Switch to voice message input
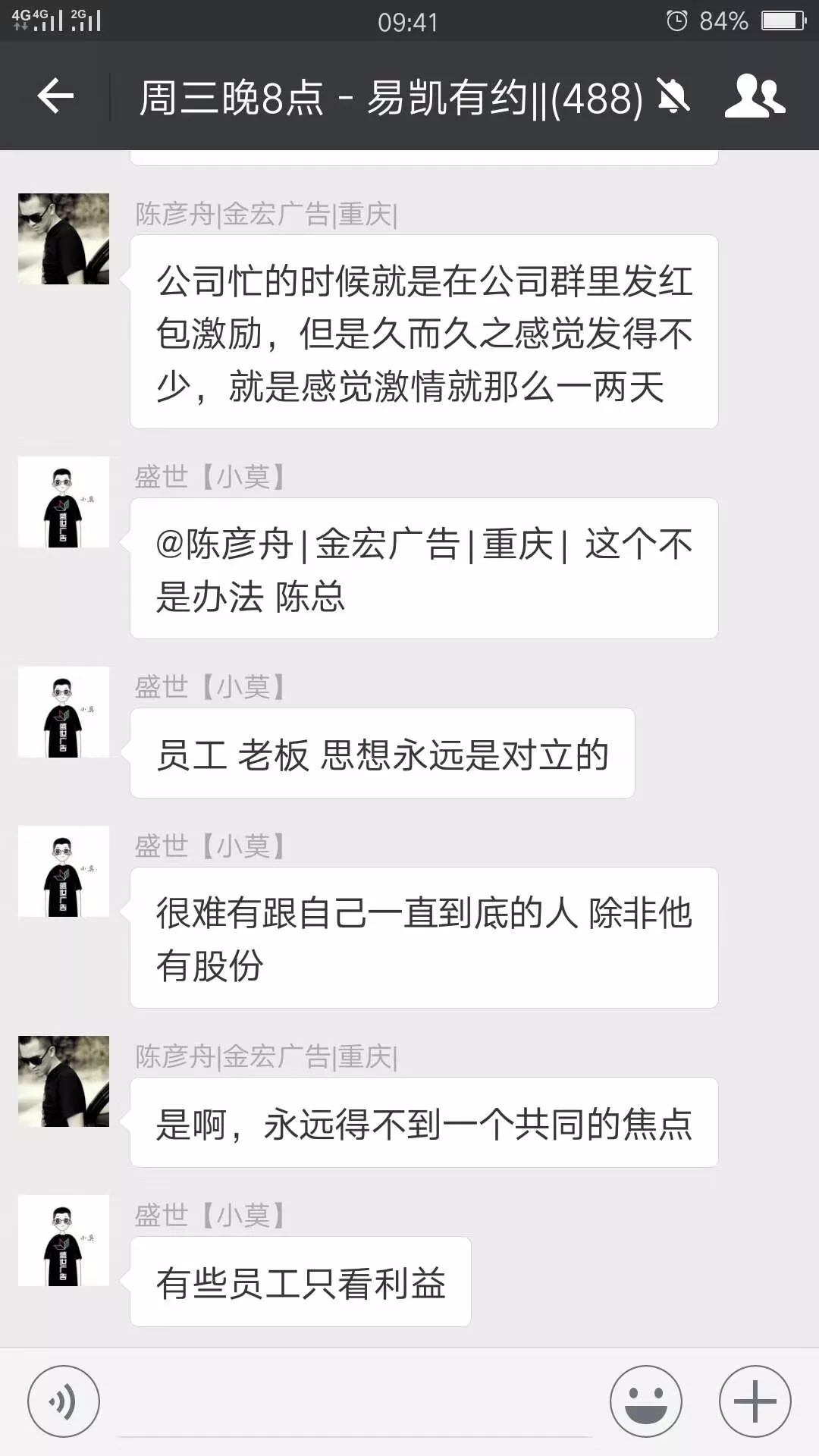The height and width of the screenshot is (1456, 819). tap(64, 1401)
